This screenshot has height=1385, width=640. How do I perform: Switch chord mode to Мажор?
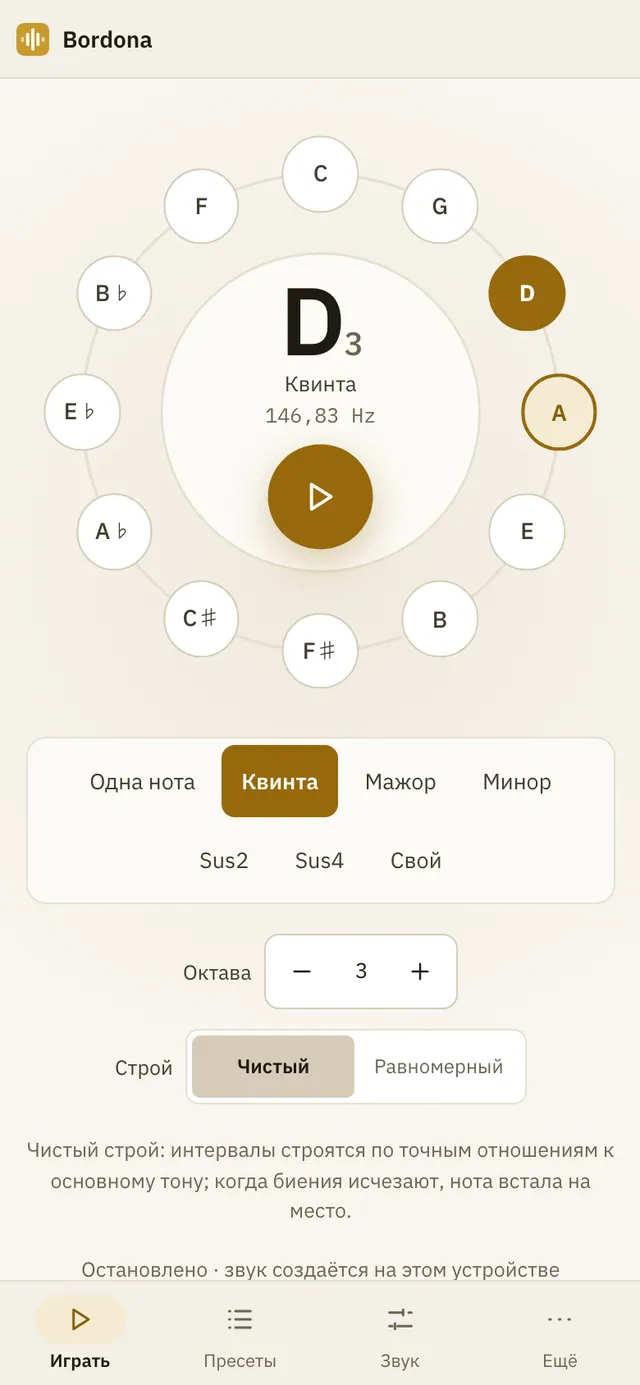[x=400, y=781]
